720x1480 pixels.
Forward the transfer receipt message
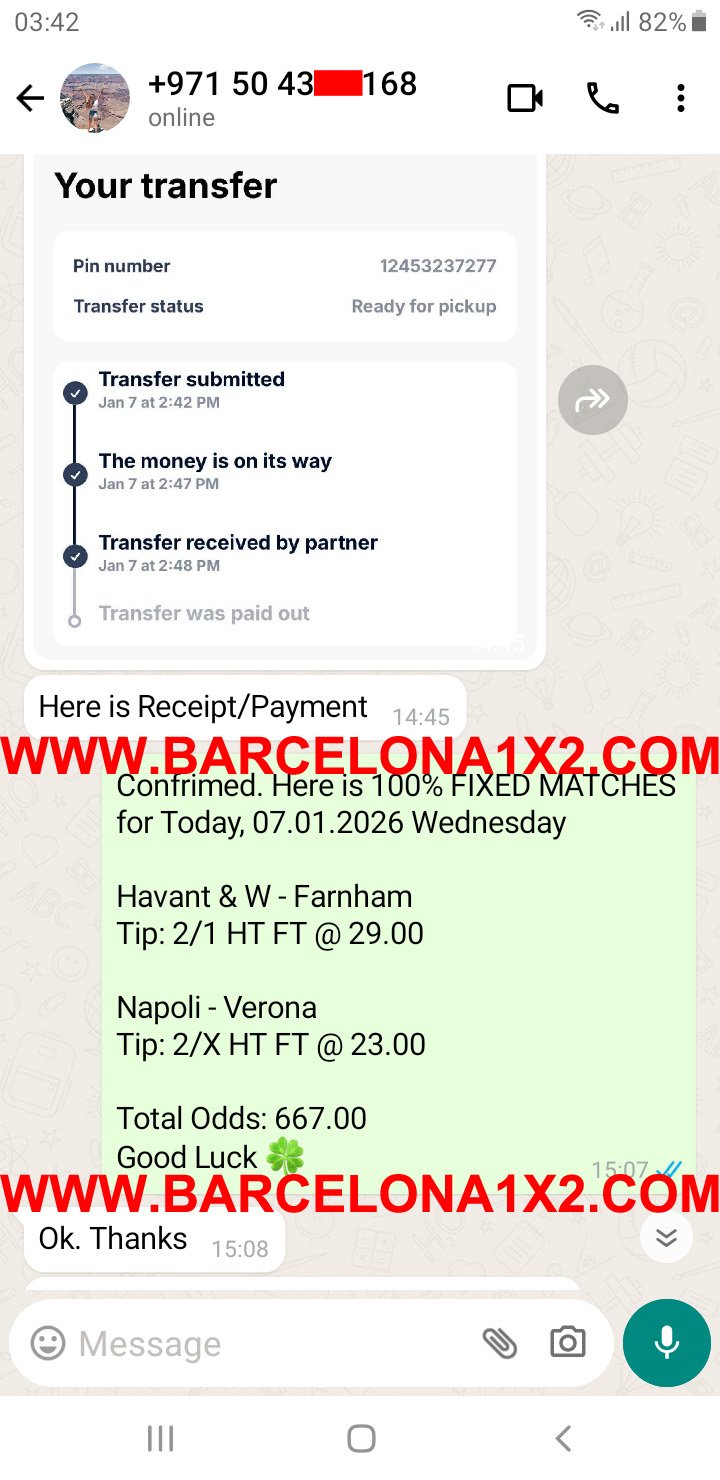[592, 399]
